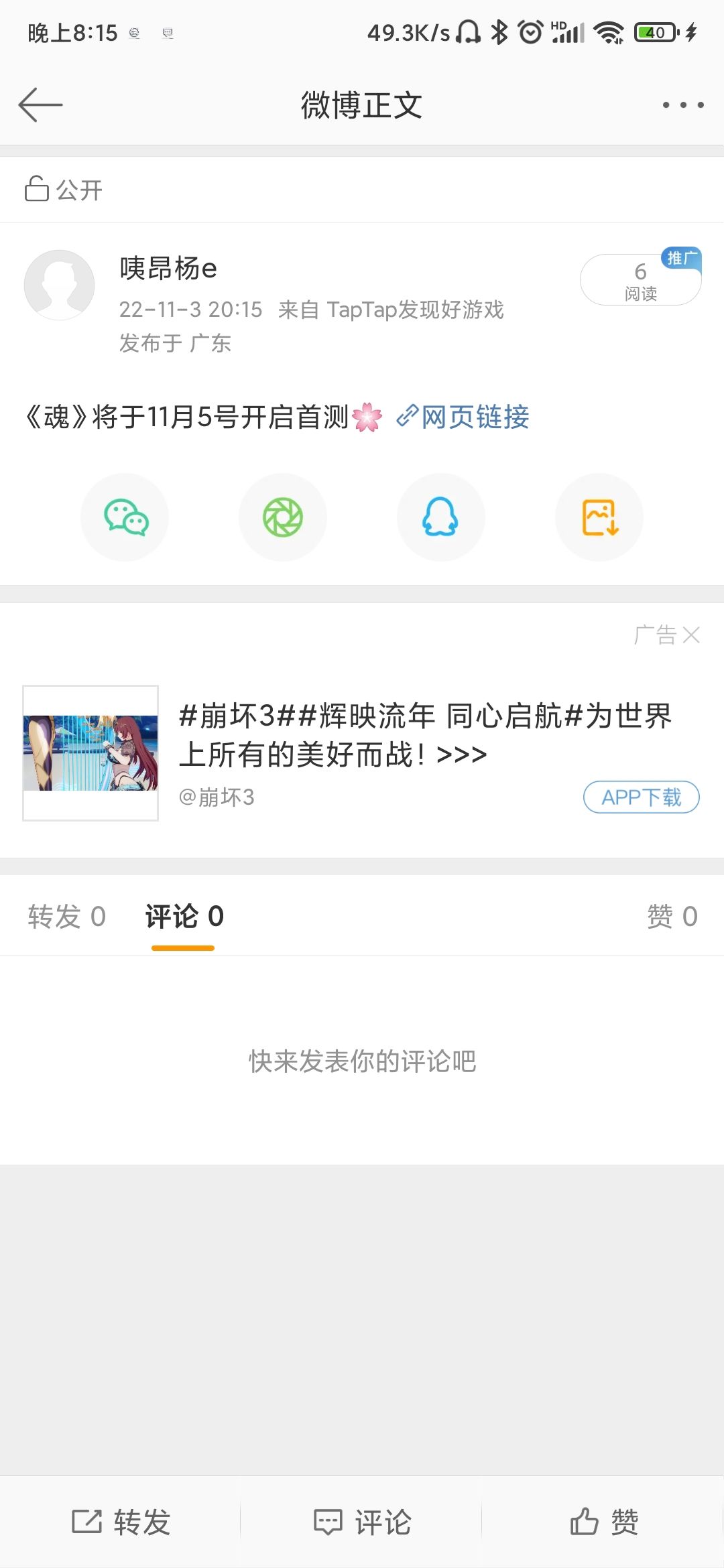Share the post to QQ
This screenshot has height=1568, width=724.
click(x=441, y=517)
